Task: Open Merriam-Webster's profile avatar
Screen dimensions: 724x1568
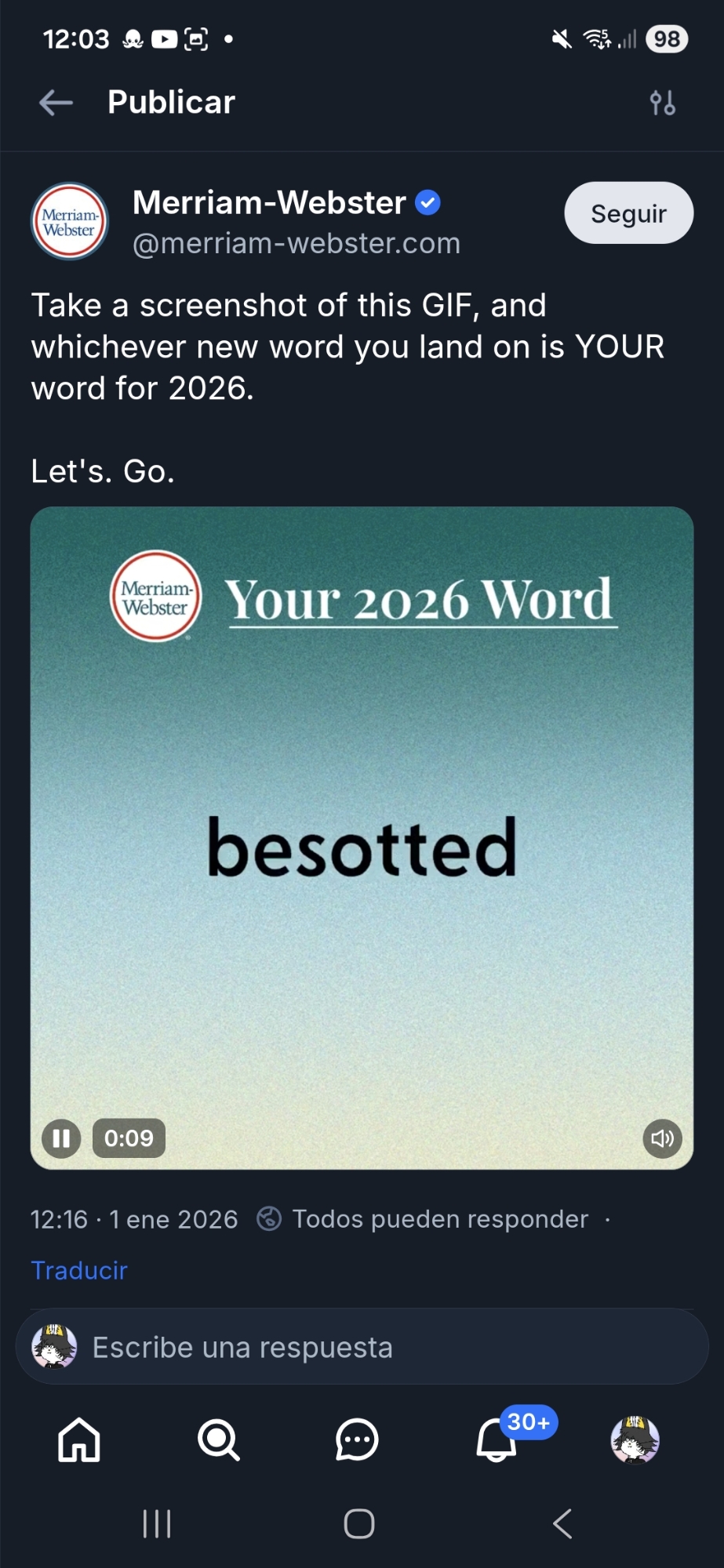Action: (70, 222)
